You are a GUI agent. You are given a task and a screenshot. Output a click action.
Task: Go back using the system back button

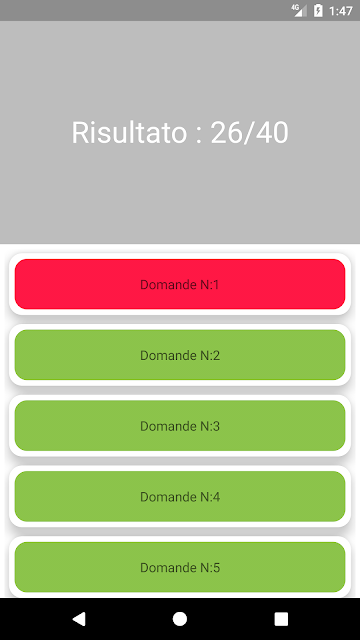pos(79,619)
